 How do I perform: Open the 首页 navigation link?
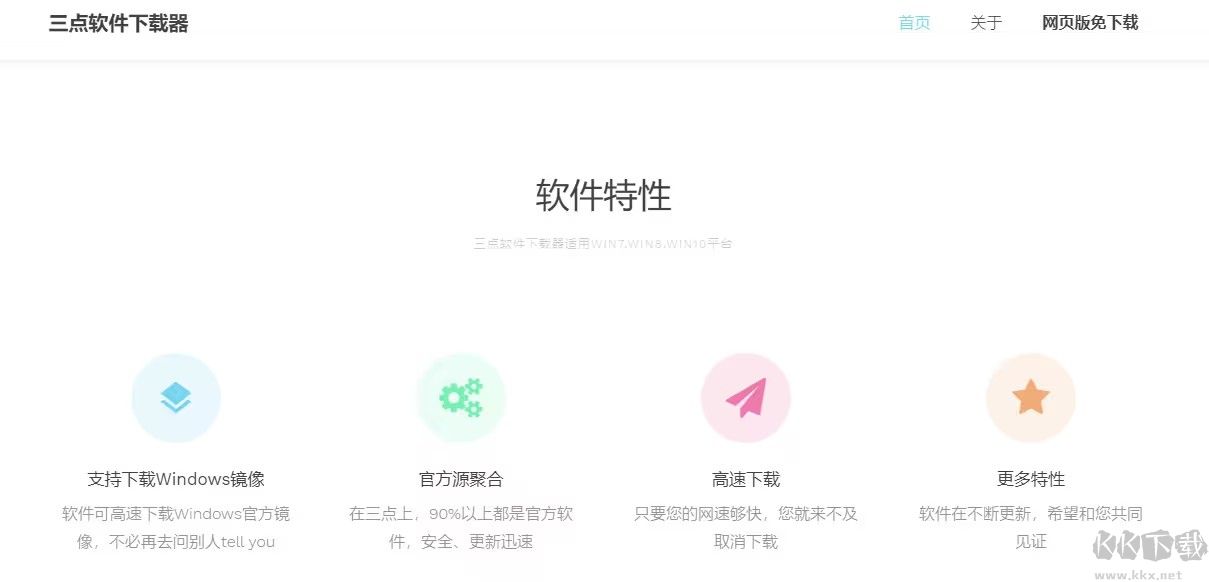[x=914, y=23]
